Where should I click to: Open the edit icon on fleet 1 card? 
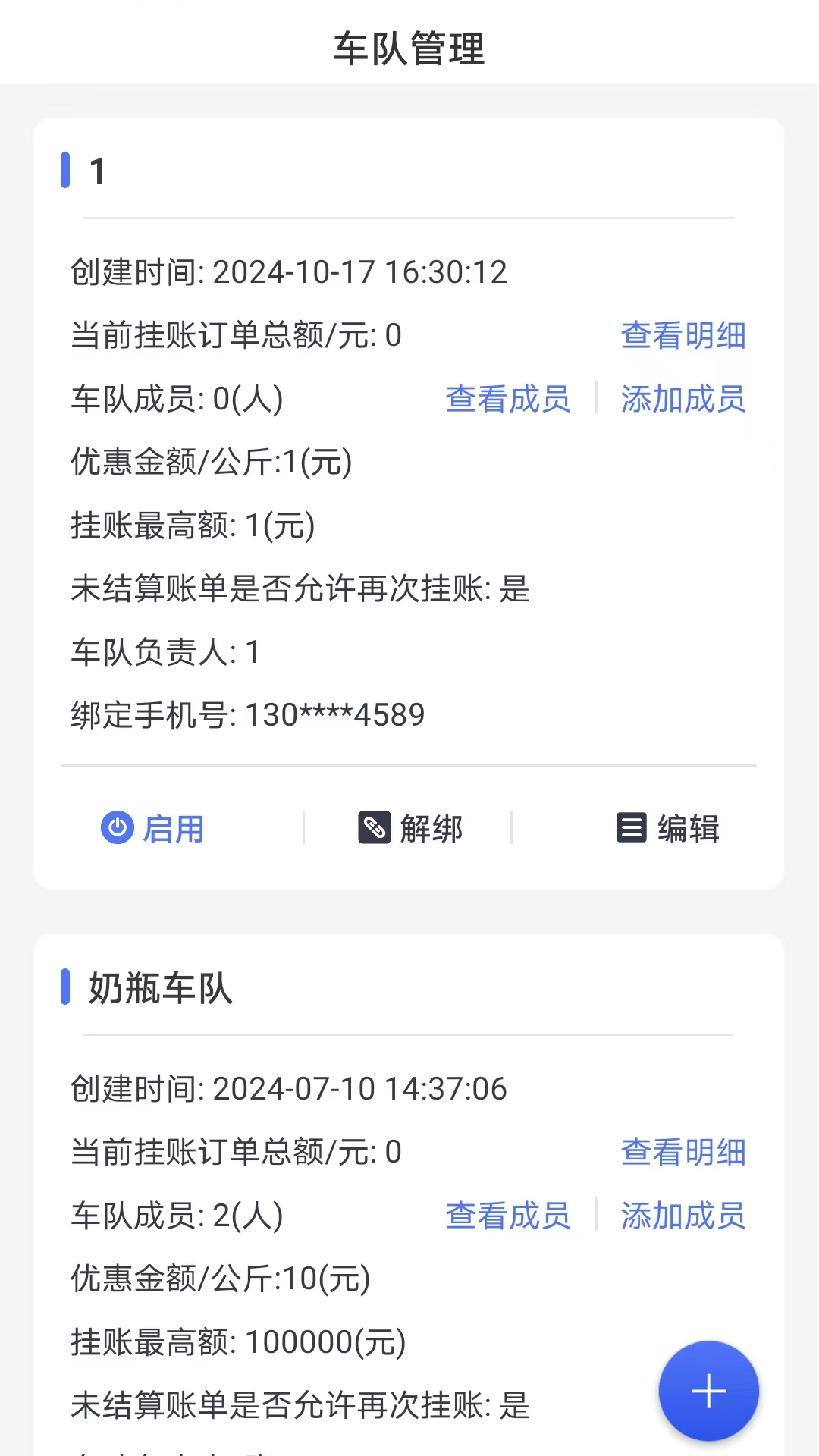click(x=667, y=828)
